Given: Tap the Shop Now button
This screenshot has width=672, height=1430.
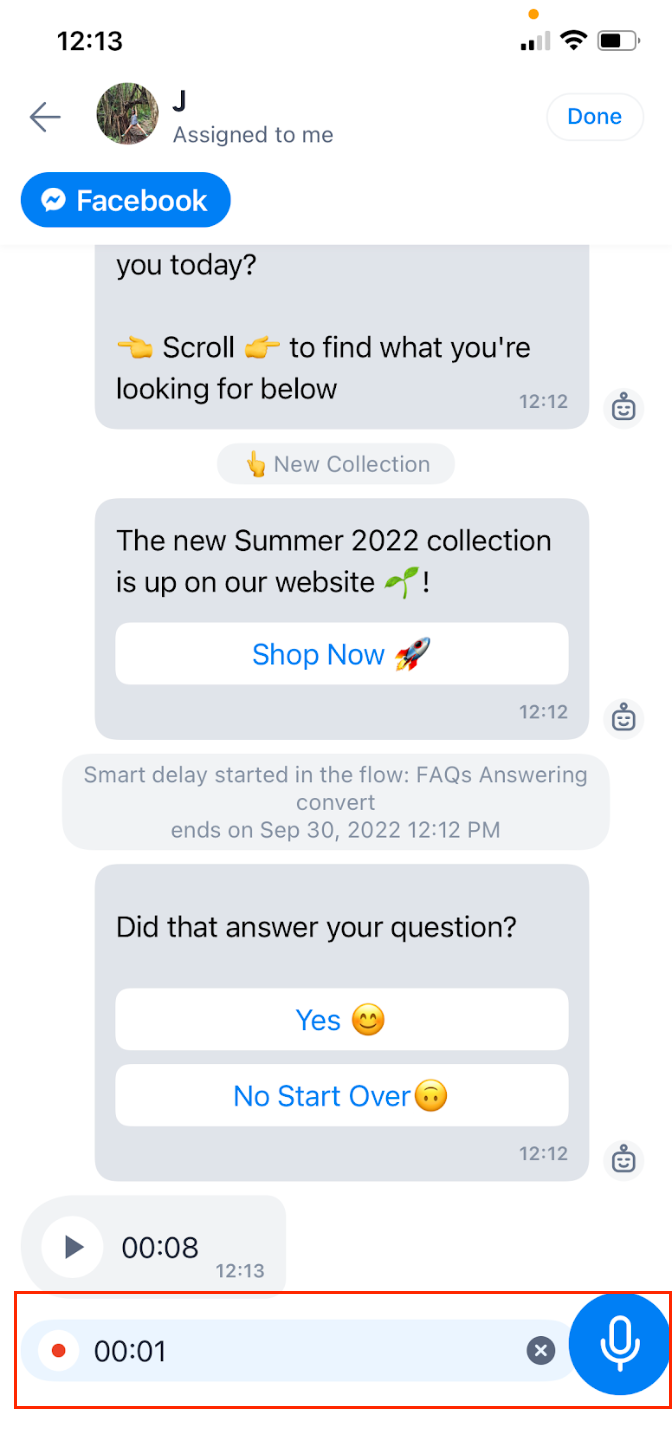Looking at the screenshot, I should pyautogui.click(x=342, y=654).
